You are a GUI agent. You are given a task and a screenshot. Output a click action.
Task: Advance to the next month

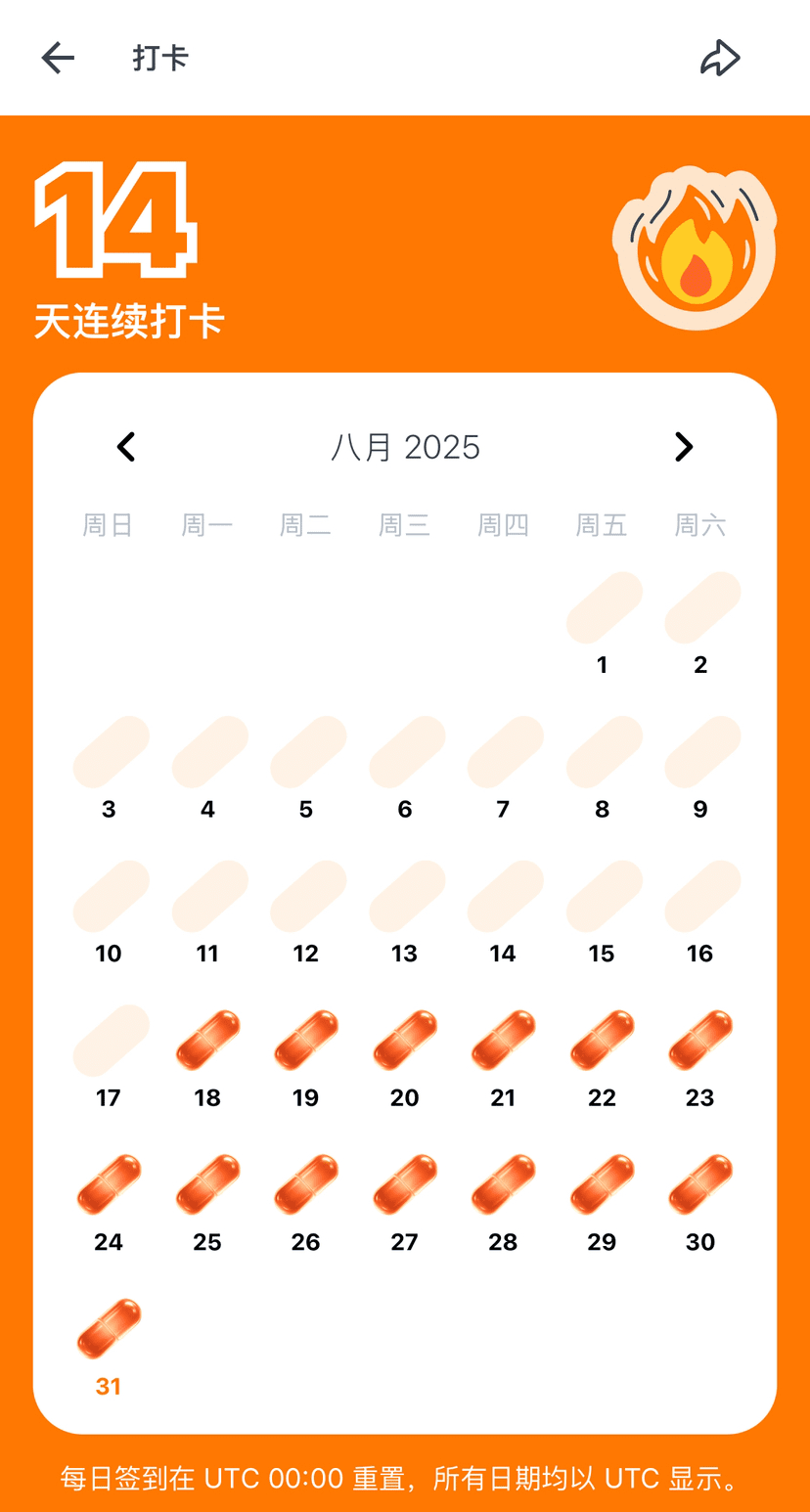[x=684, y=447]
